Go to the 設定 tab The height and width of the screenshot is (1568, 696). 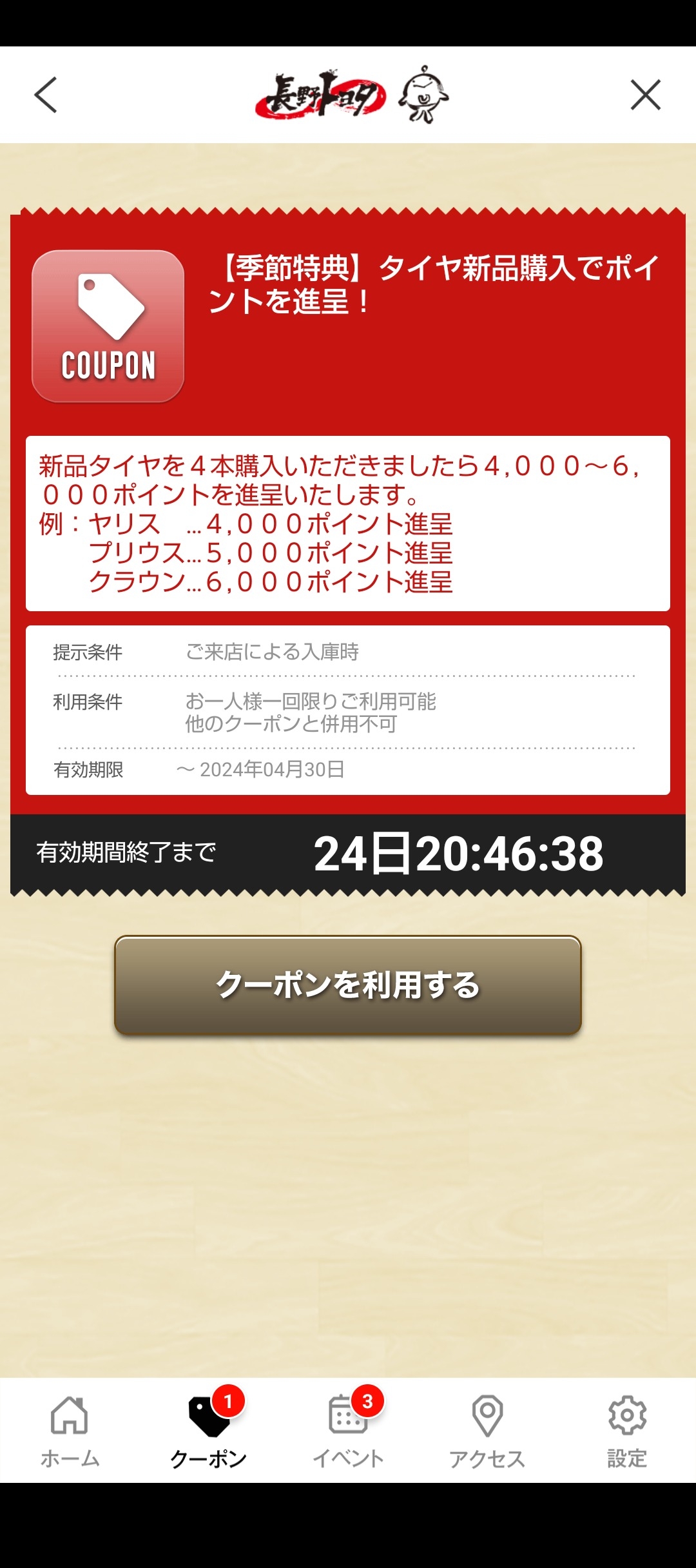pyautogui.click(x=626, y=1430)
